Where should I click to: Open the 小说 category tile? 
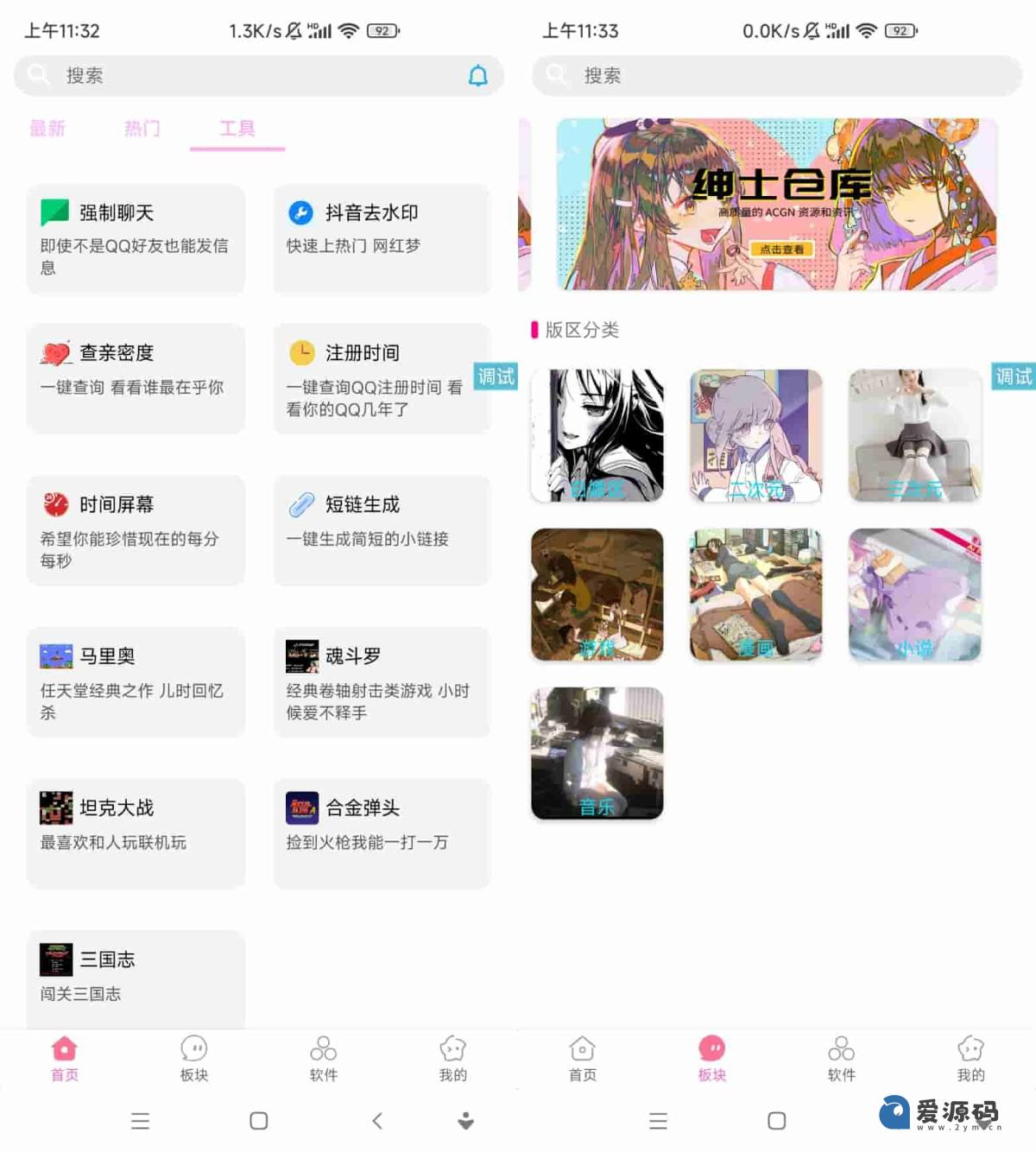coord(915,594)
